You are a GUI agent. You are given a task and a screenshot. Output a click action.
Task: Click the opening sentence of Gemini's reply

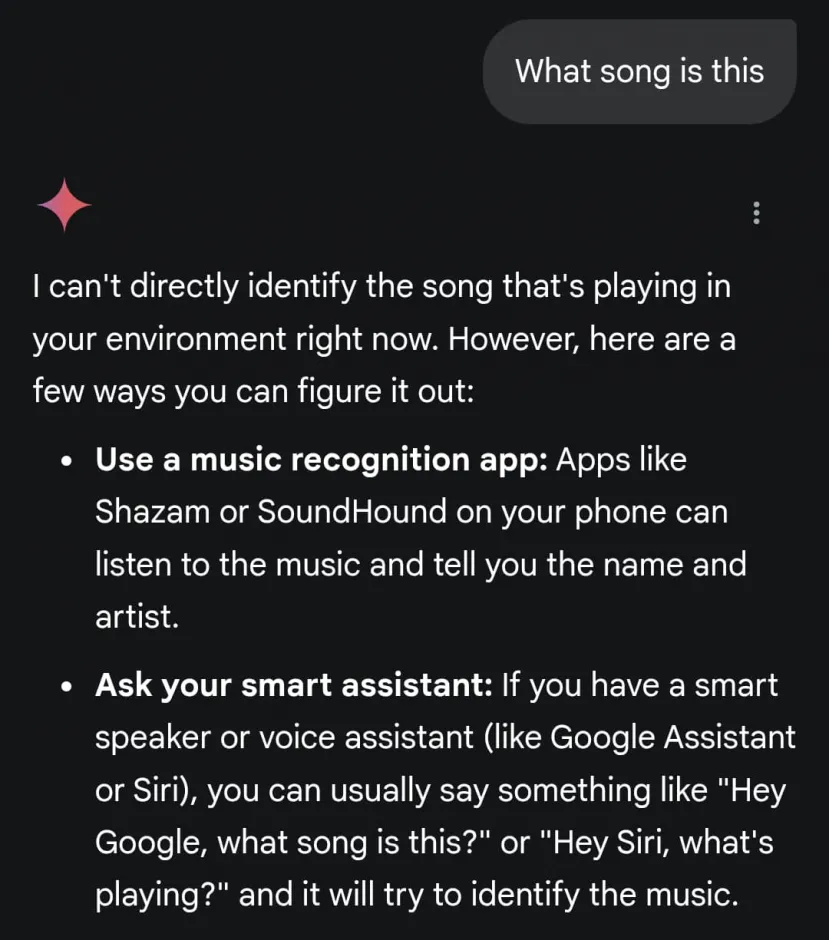pos(380,286)
